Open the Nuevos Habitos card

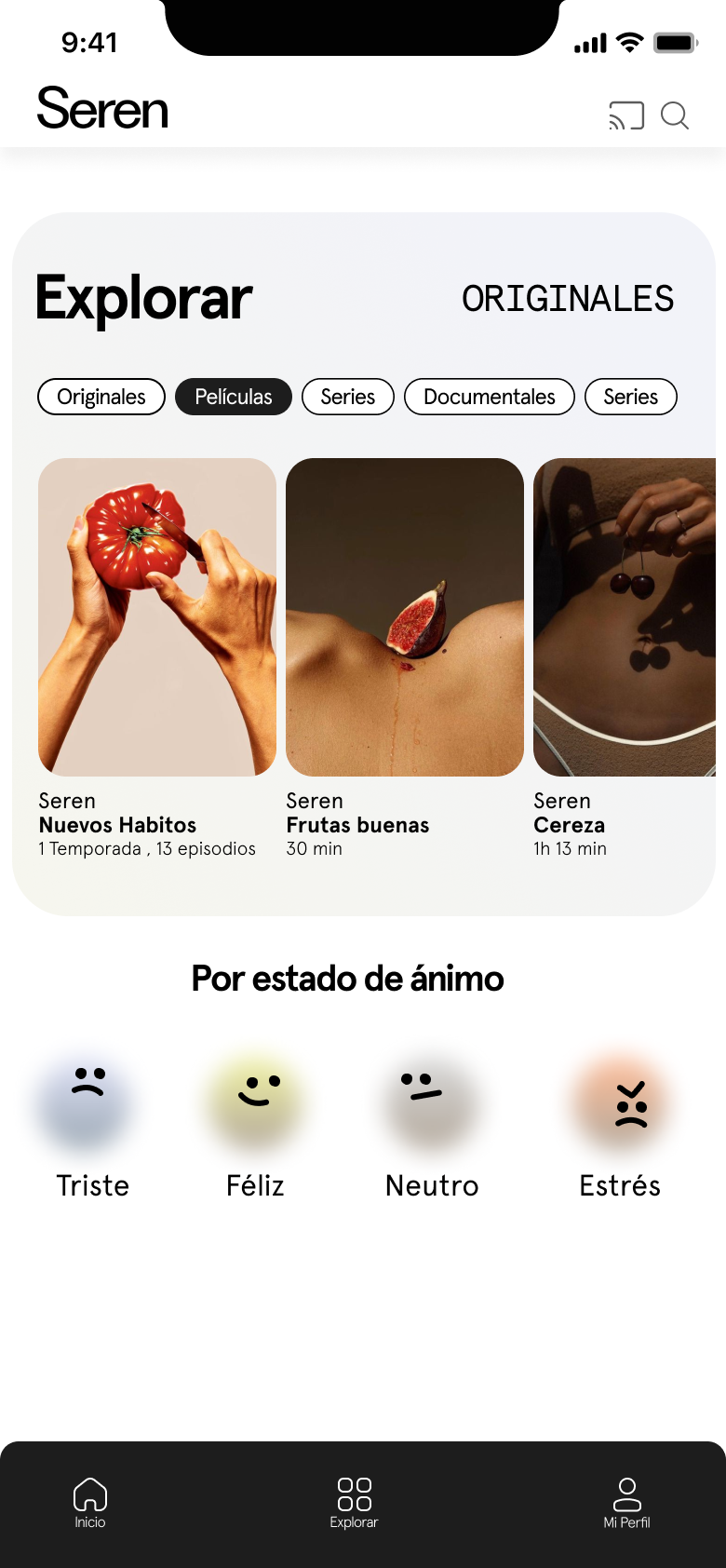(x=157, y=617)
